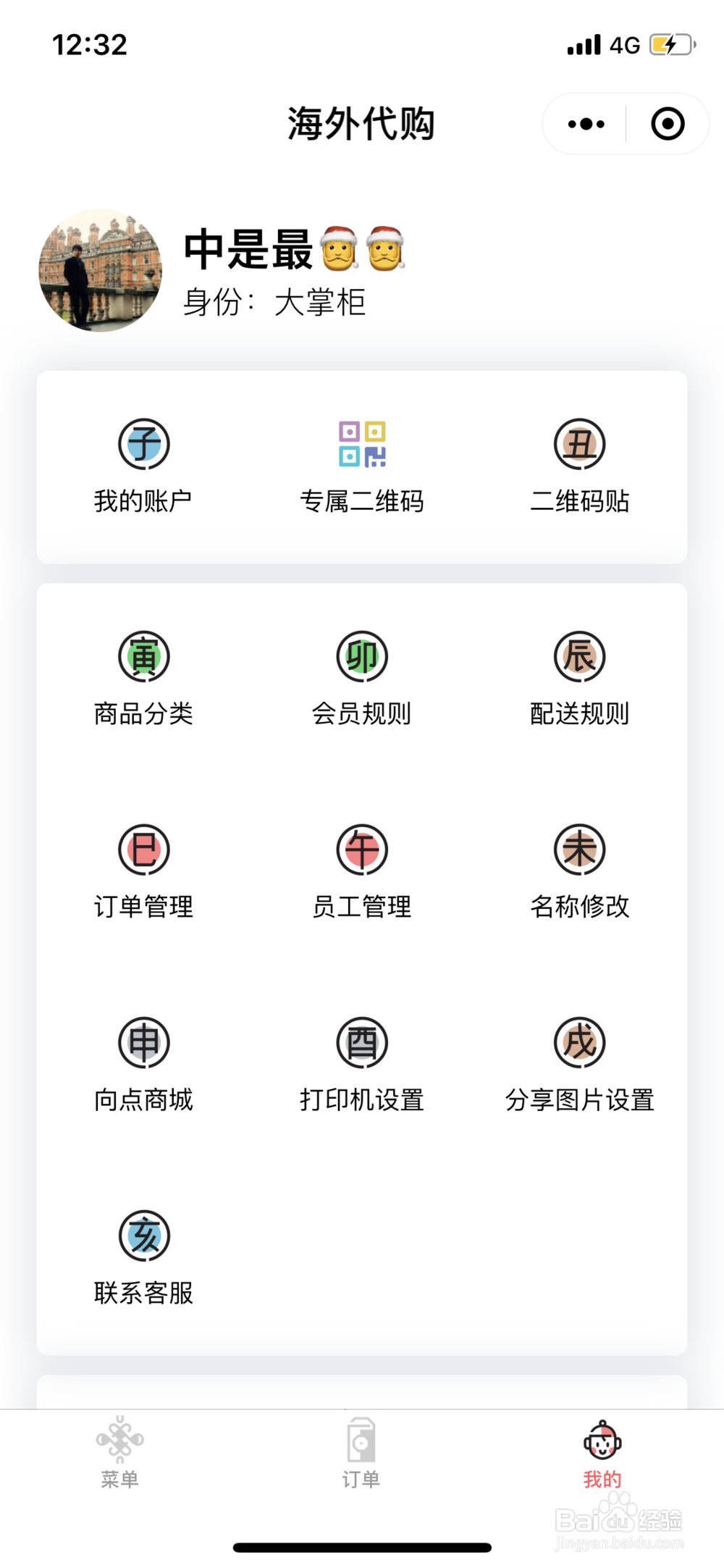Stay on the 我的 tab
Image resolution: width=724 pixels, height=1568 pixels.
(602, 1457)
